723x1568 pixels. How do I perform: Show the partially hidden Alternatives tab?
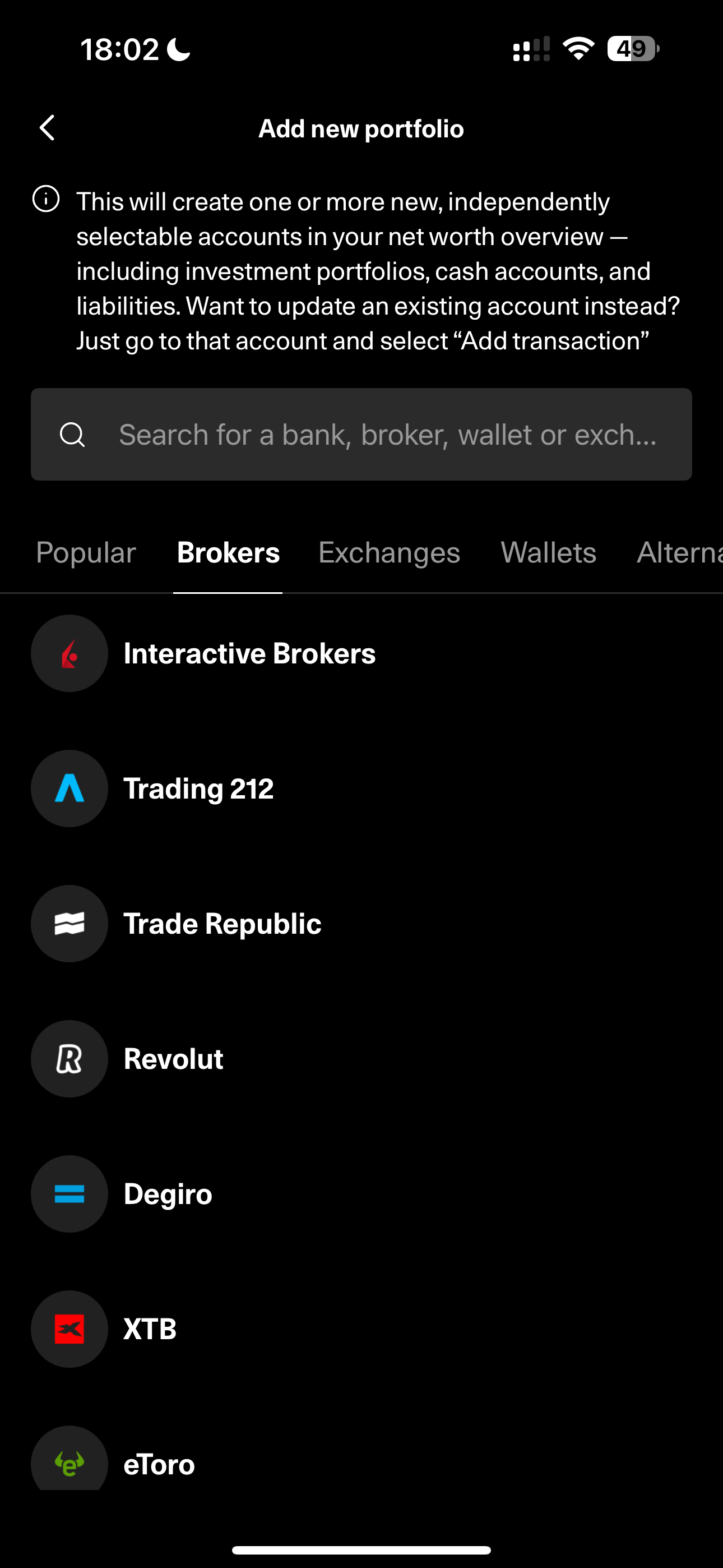click(679, 553)
